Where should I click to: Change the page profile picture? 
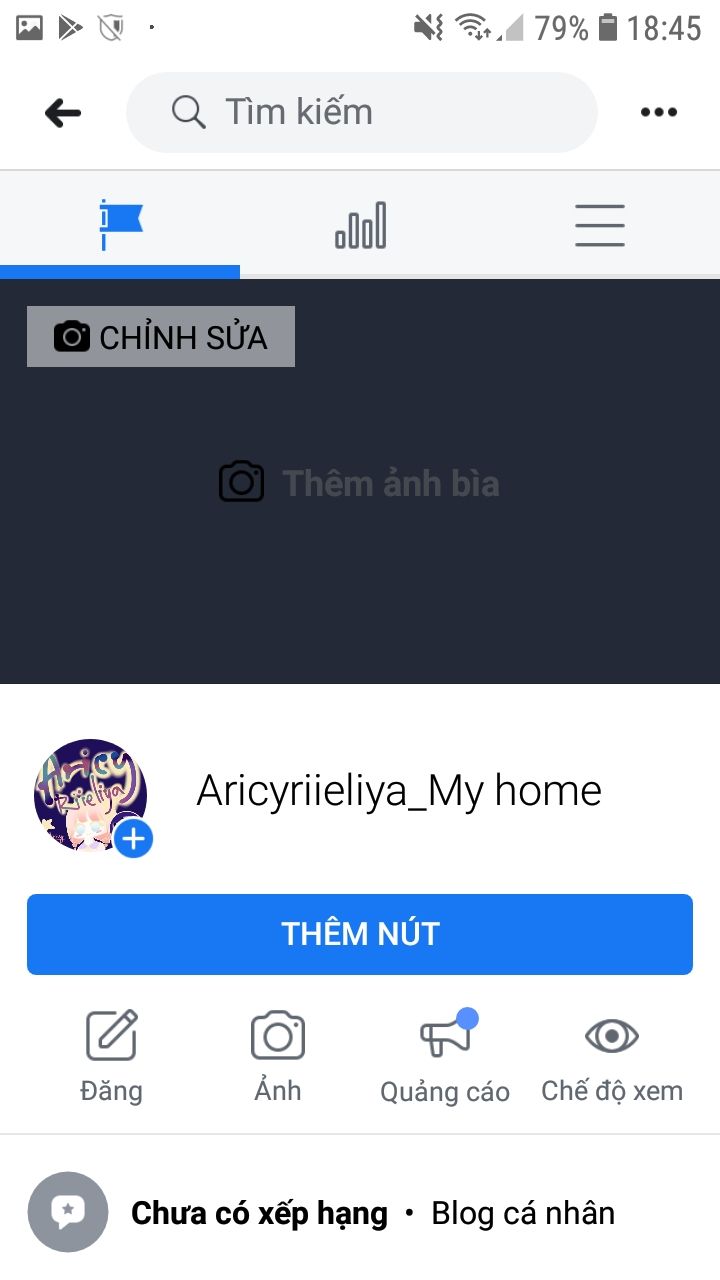tap(92, 797)
